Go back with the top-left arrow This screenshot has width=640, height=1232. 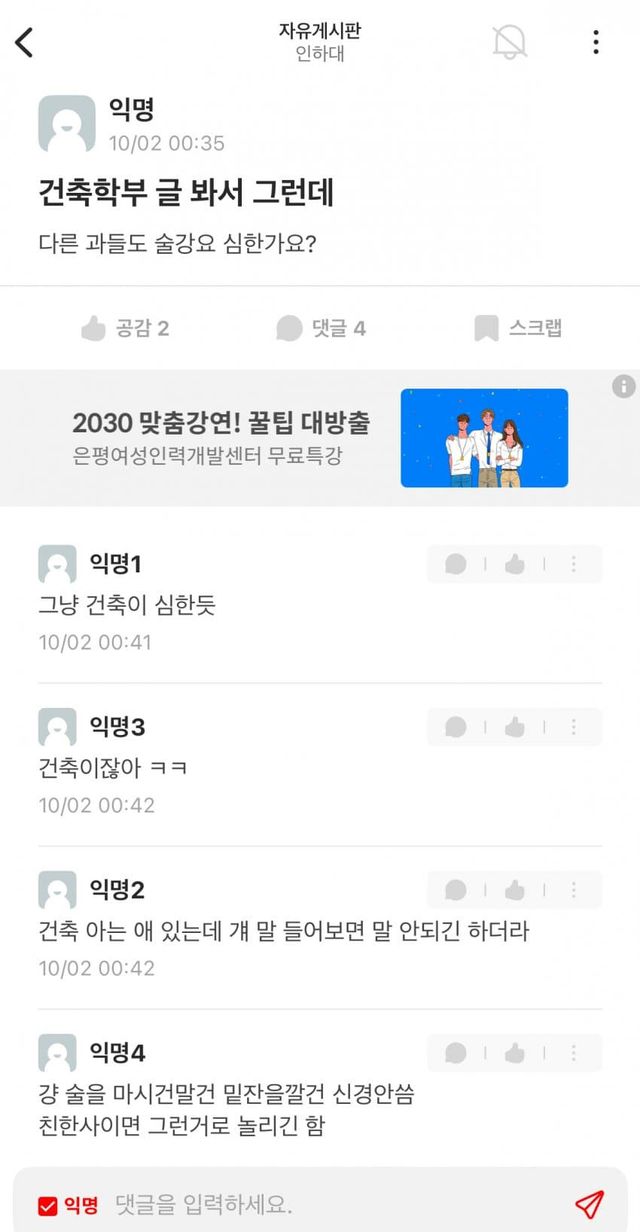coord(24,42)
